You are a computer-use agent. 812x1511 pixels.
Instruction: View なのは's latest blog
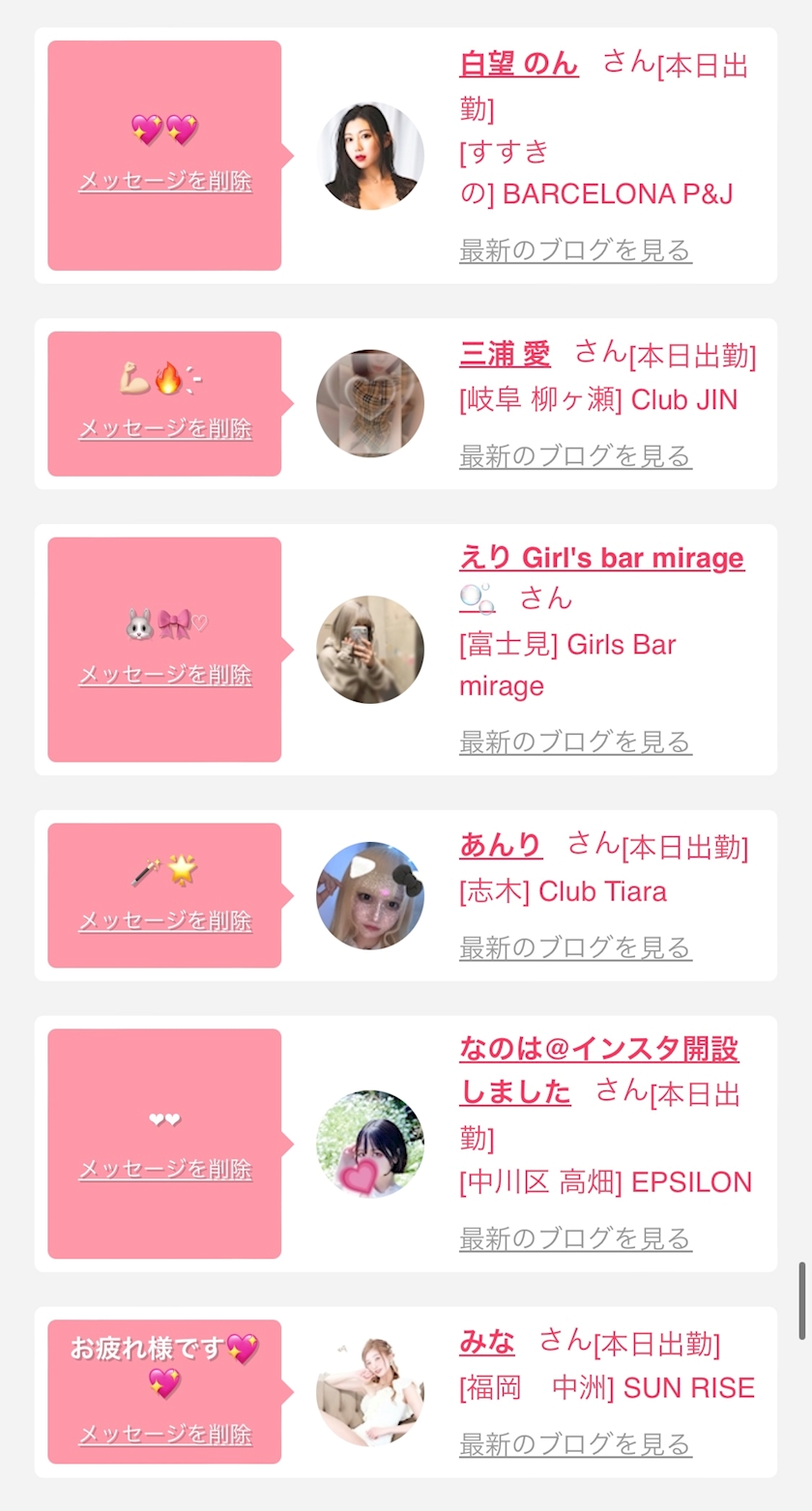click(576, 1237)
